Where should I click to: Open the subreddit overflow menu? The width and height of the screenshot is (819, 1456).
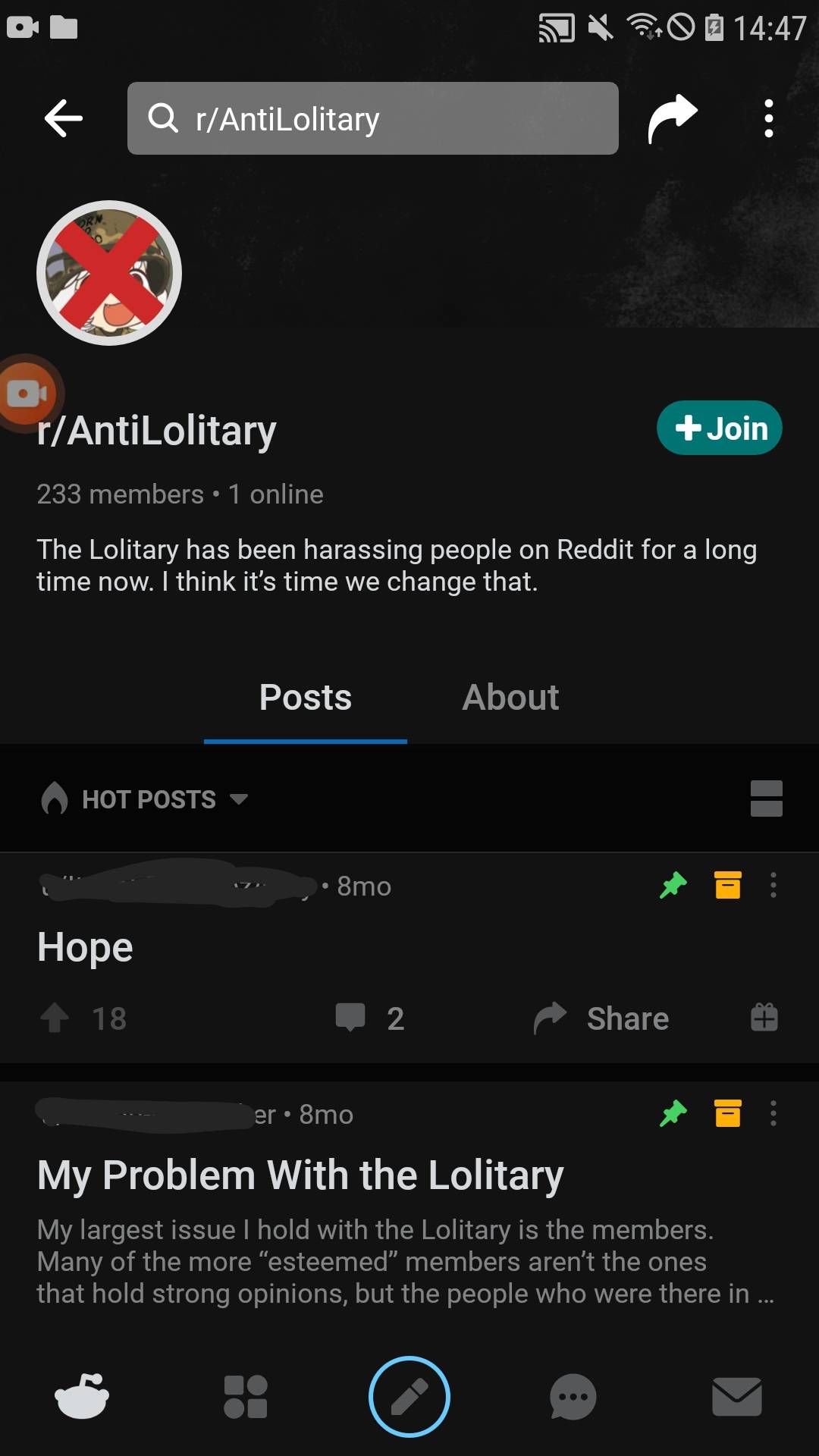pyautogui.click(x=768, y=117)
